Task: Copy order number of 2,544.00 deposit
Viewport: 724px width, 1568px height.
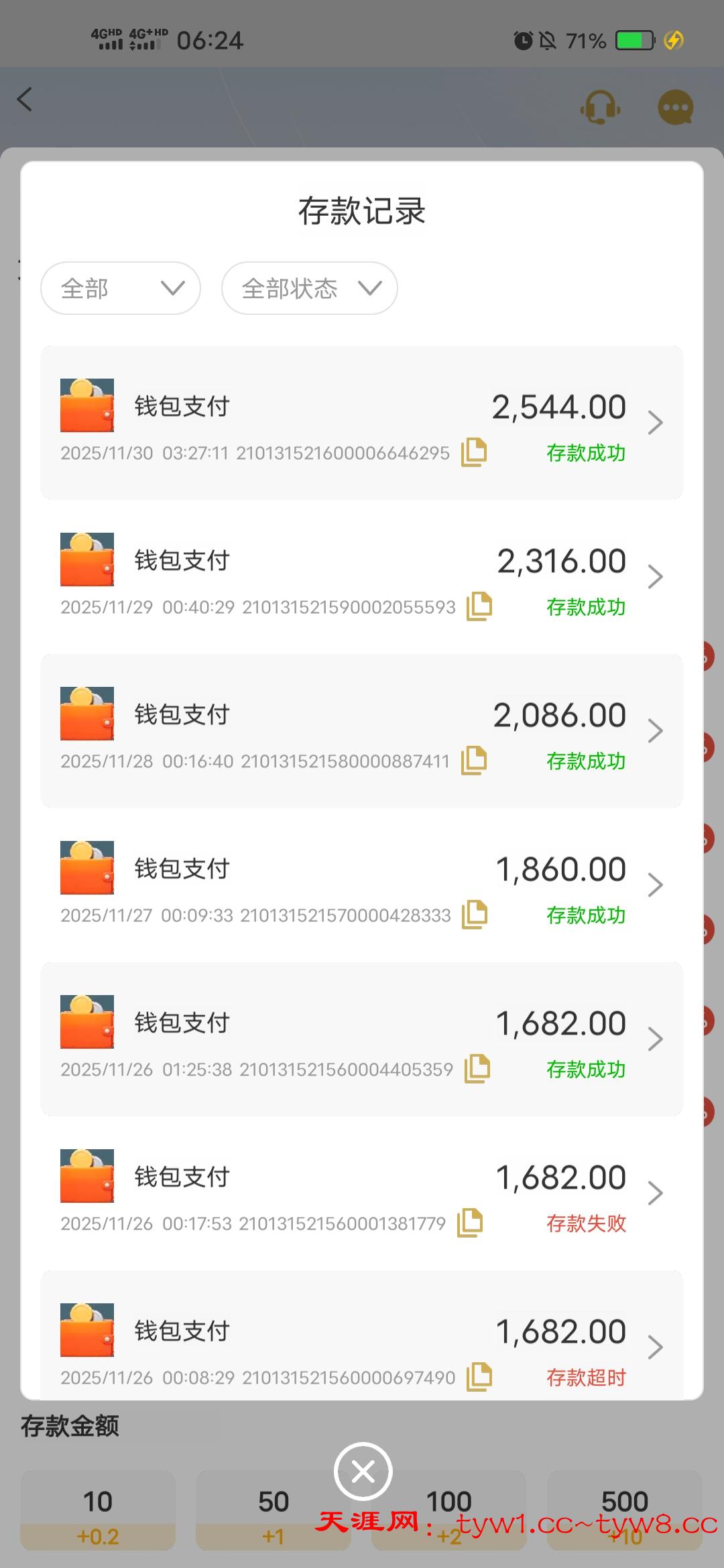Action: tap(474, 452)
